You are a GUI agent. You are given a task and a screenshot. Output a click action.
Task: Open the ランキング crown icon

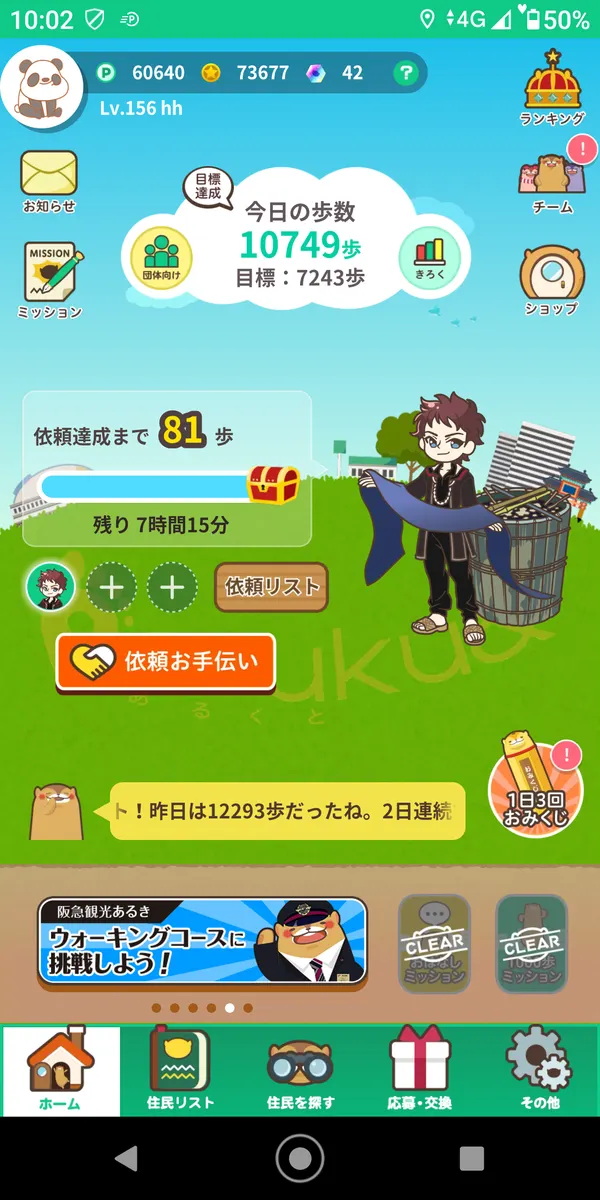point(552,88)
